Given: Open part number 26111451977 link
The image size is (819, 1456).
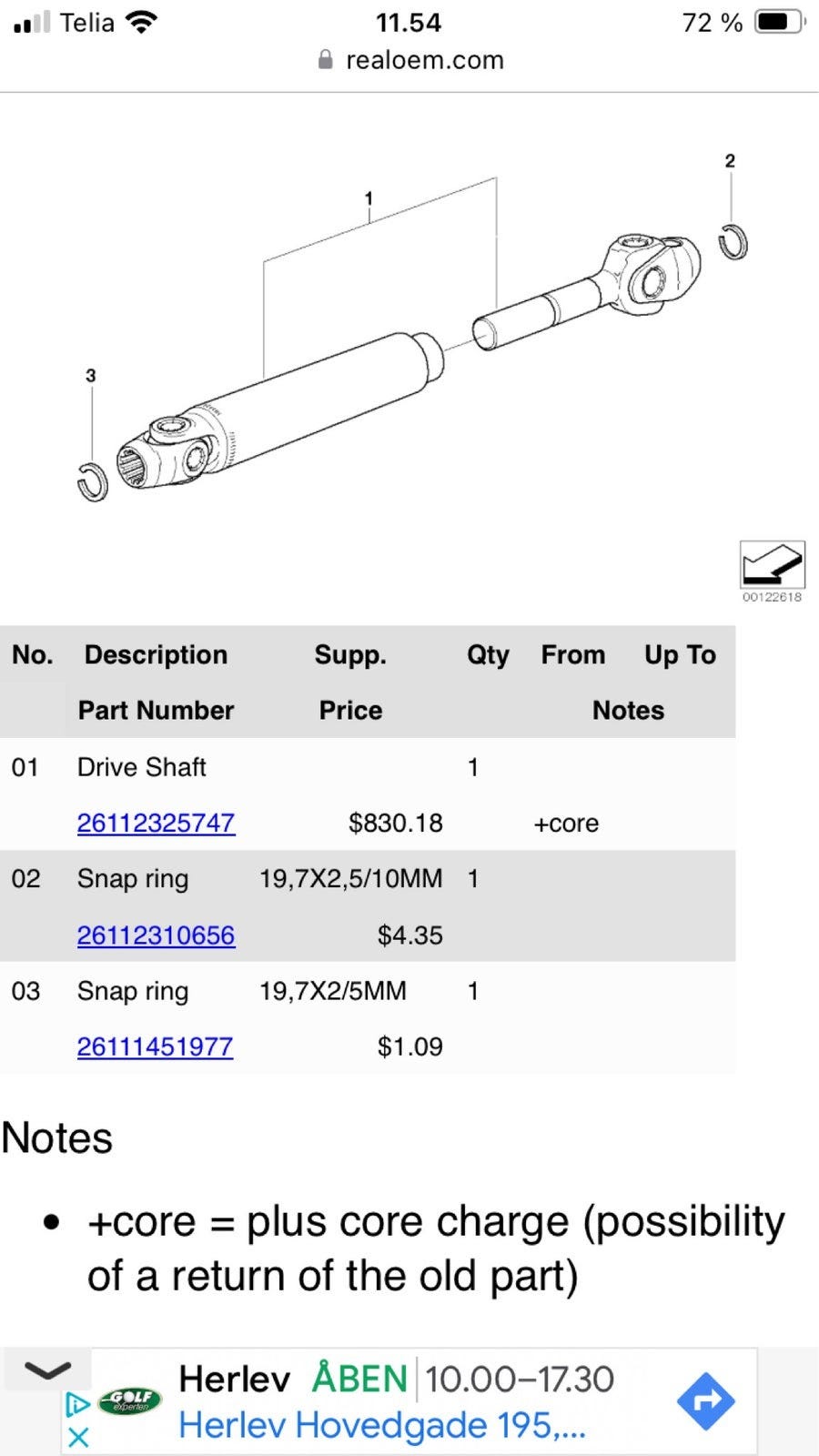Looking at the screenshot, I should point(155,1046).
